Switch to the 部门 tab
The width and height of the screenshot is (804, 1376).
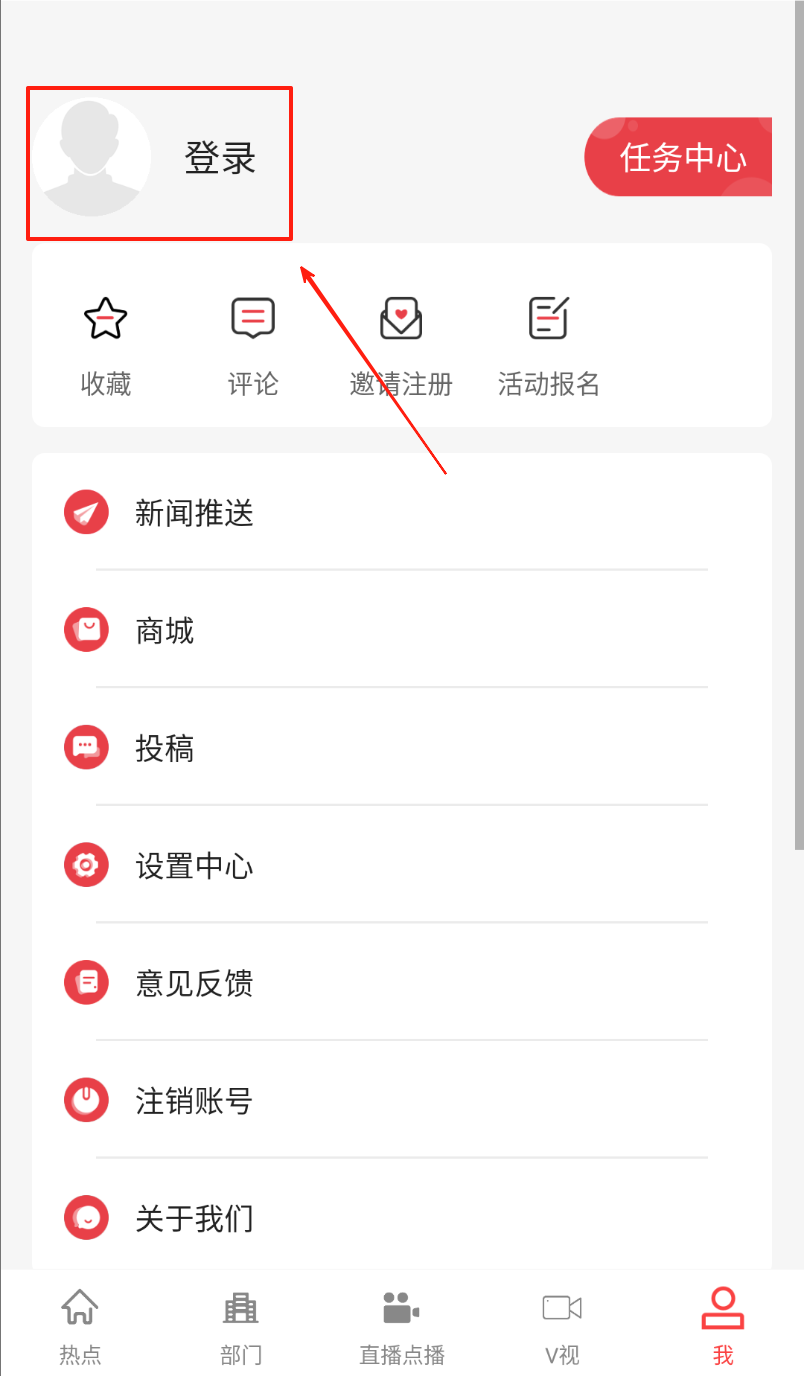tap(241, 1326)
